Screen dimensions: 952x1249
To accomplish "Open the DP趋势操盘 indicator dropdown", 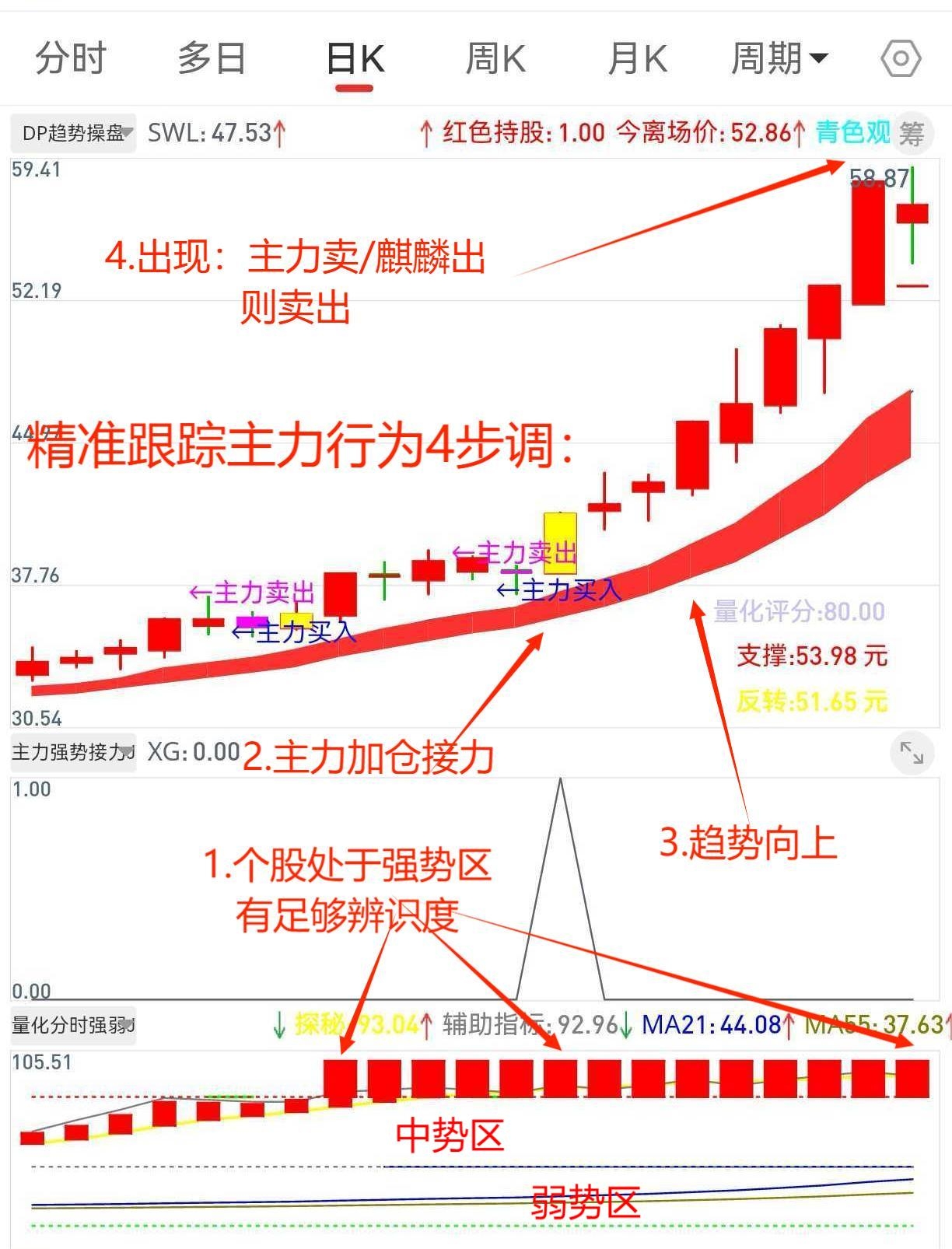I will click(74, 133).
